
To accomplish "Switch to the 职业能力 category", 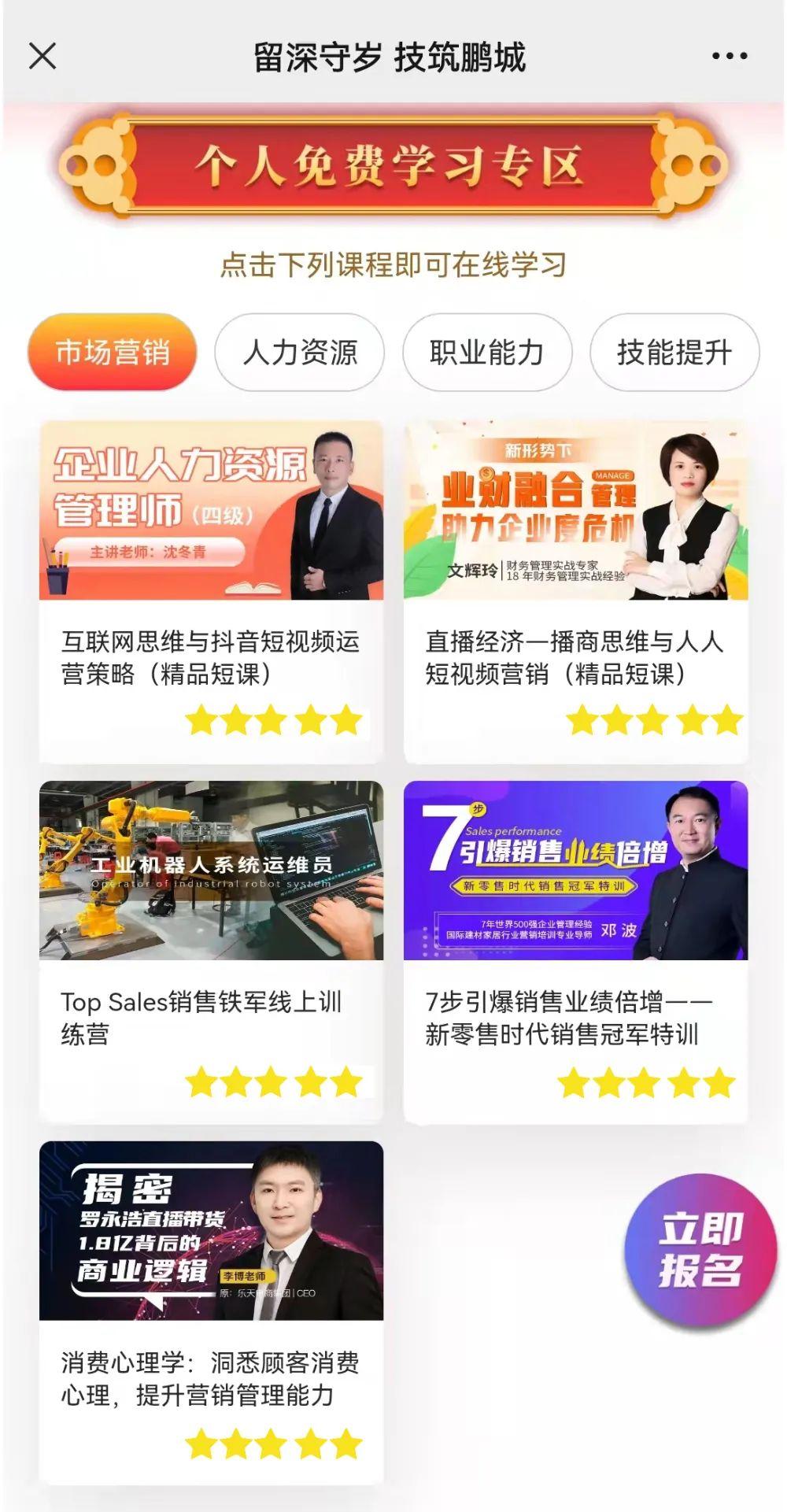I will point(487,353).
